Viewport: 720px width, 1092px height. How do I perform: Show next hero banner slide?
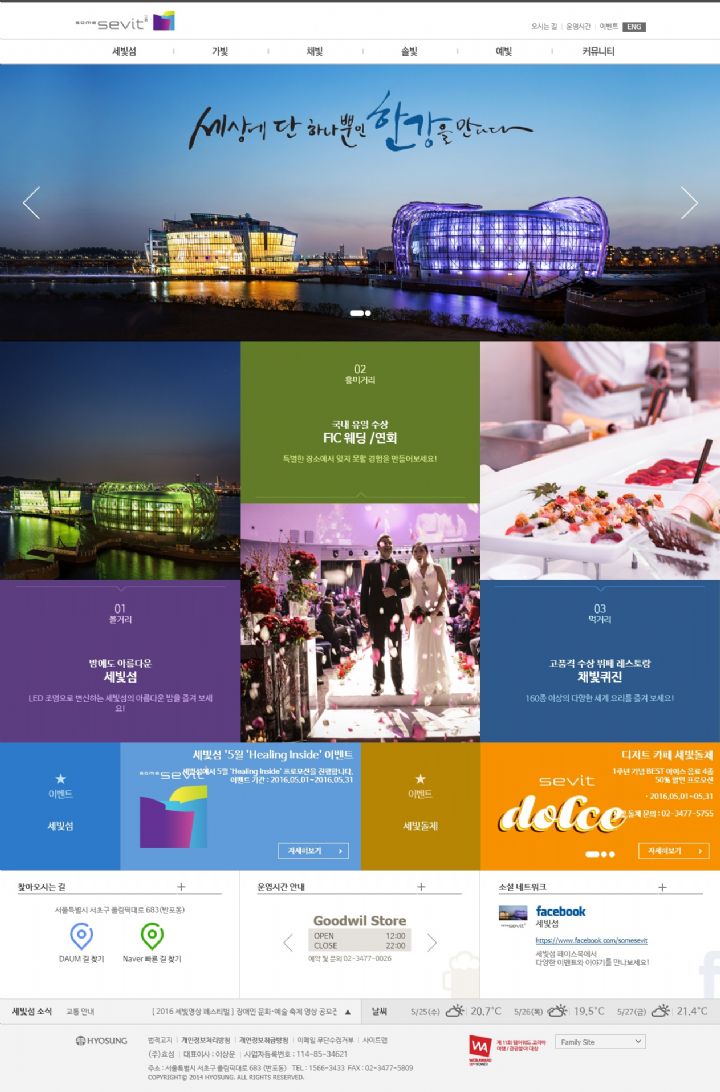pyautogui.click(x=689, y=203)
